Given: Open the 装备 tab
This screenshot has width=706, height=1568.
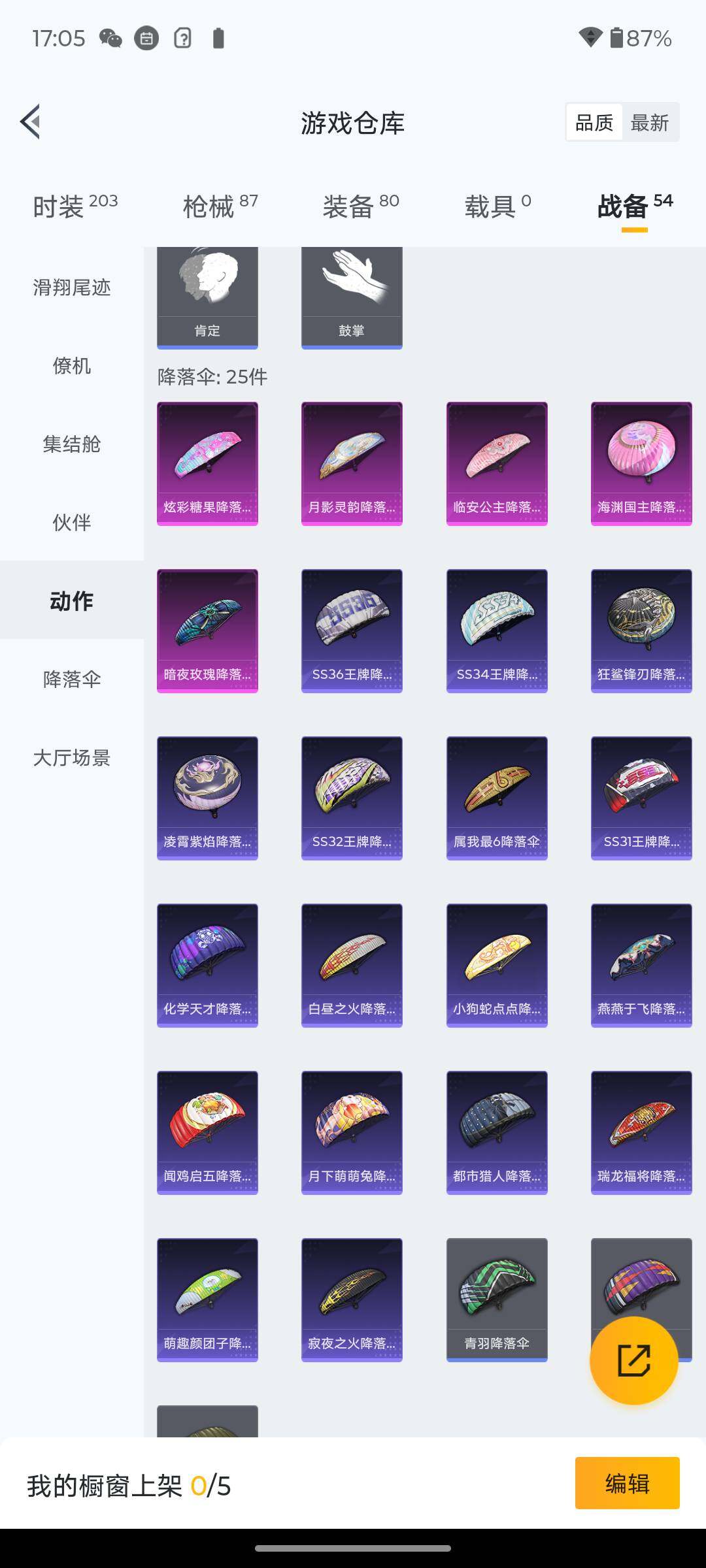Looking at the screenshot, I should click(360, 206).
